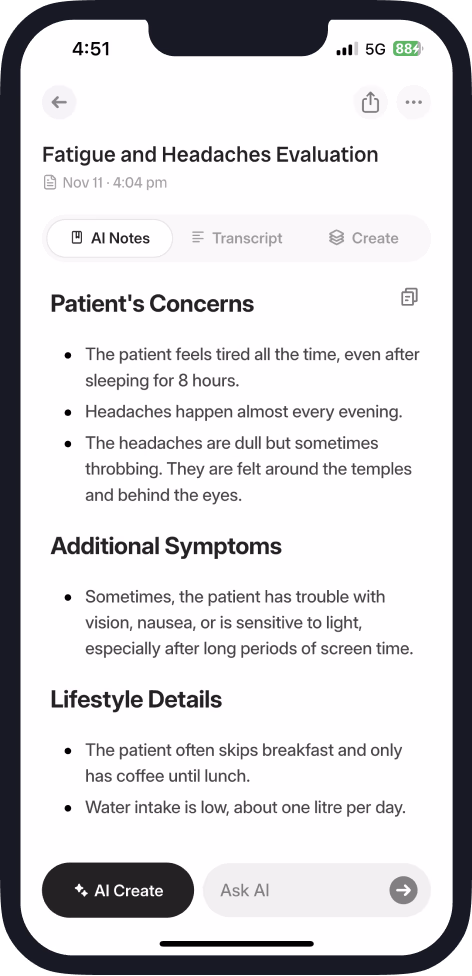Viewport: 472px width, 976px height.
Task: Switch to the Create tab
Action: (x=364, y=238)
